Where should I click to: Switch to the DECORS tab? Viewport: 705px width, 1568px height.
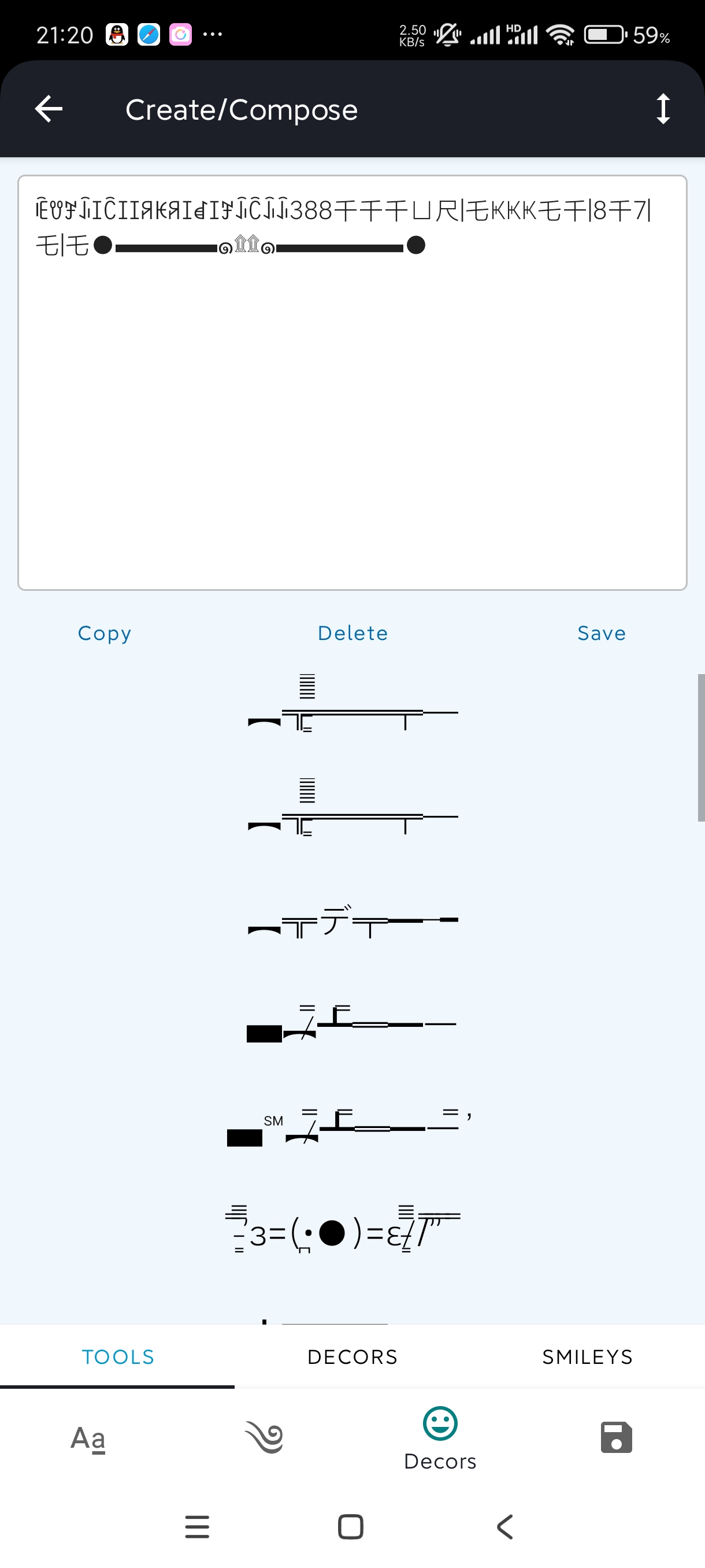click(x=352, y=1357)
